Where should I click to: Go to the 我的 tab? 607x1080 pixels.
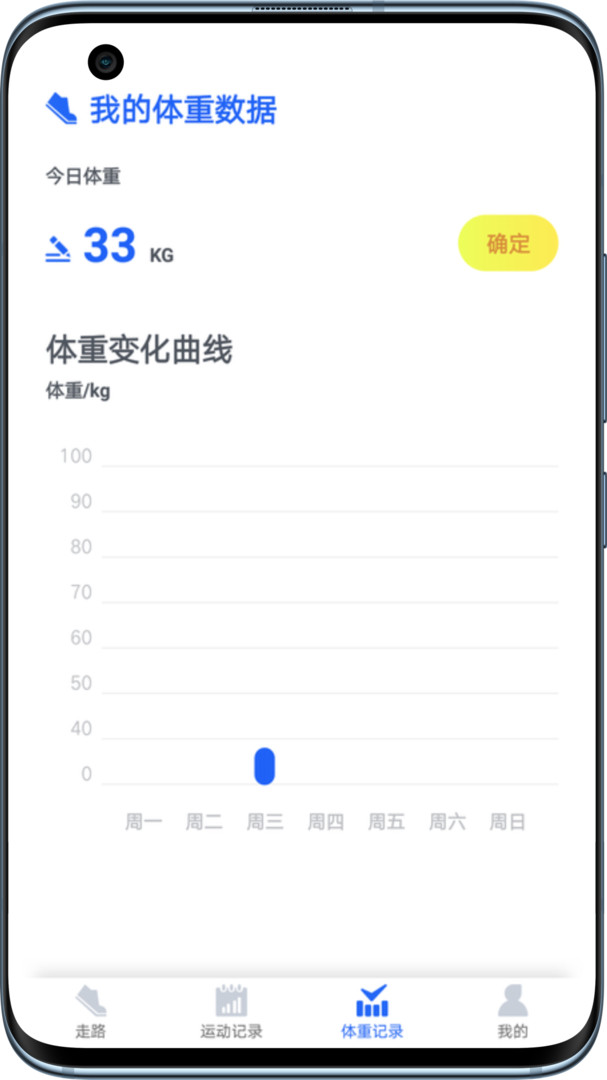click(512, 1011)
